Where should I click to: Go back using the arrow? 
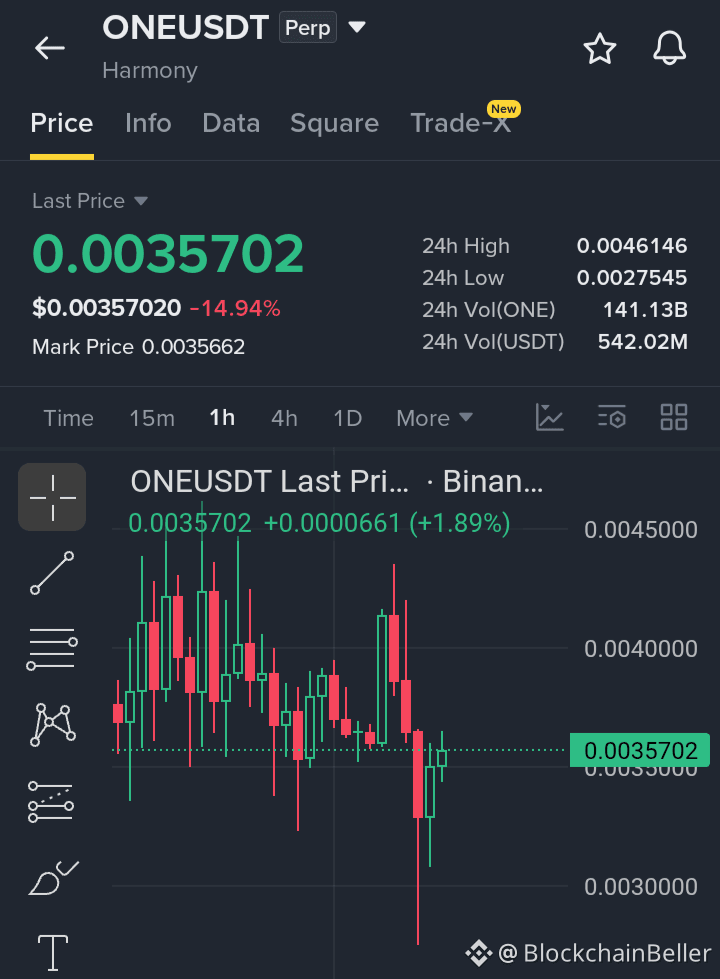tap(50, 47)
